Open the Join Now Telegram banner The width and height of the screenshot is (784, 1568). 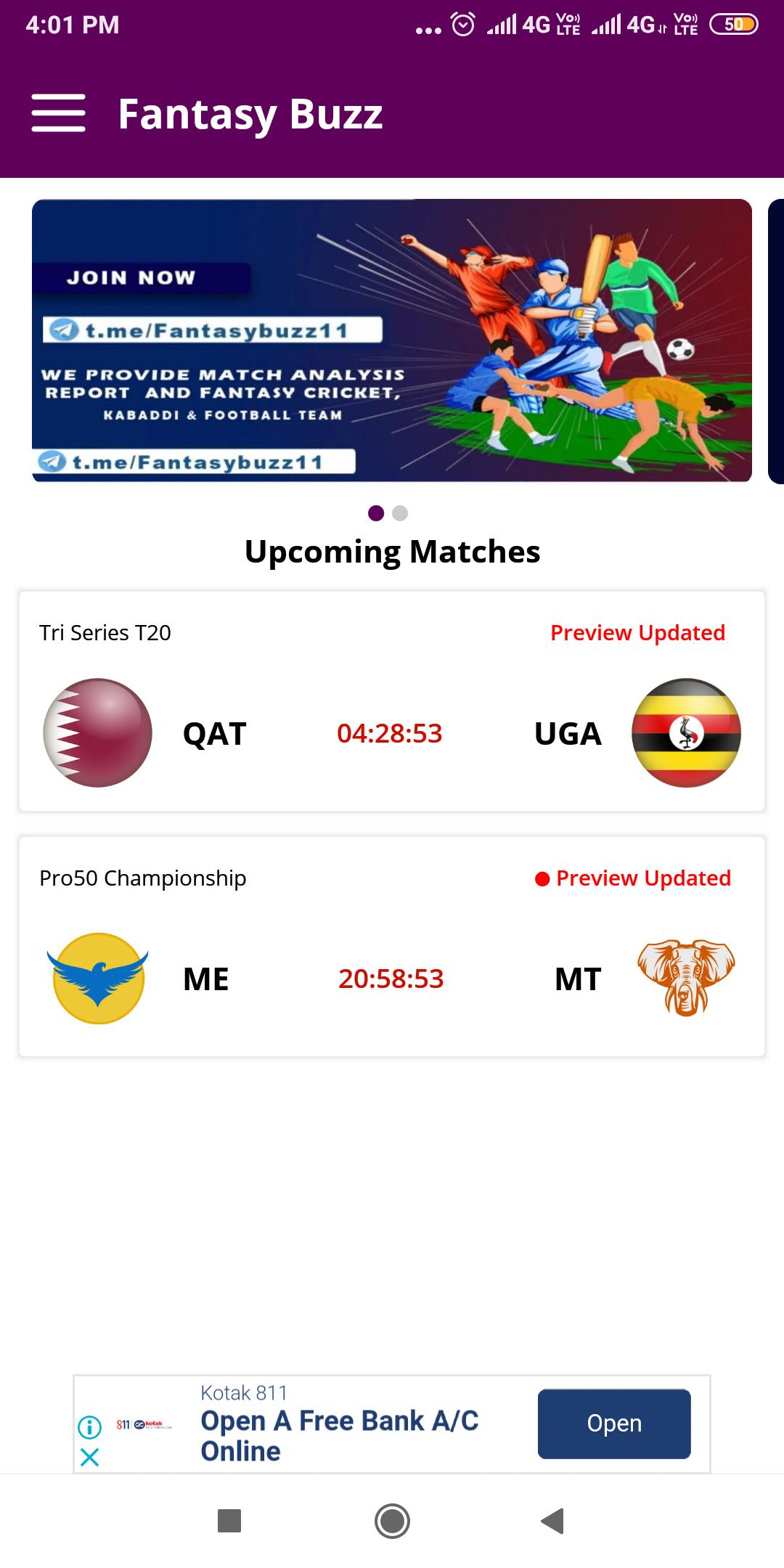click(x=392, y=340)
